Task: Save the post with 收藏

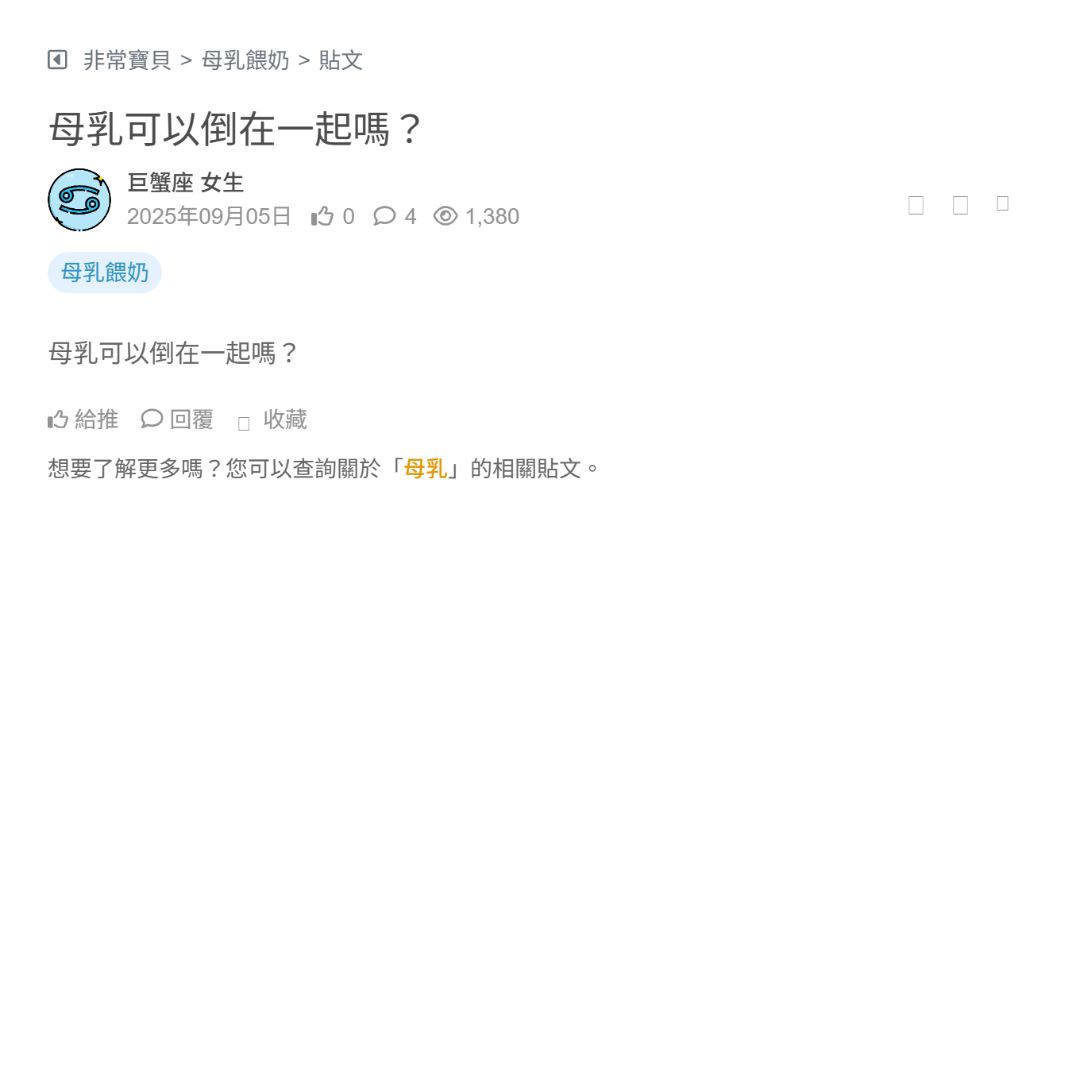Action: tap(273, 420)
